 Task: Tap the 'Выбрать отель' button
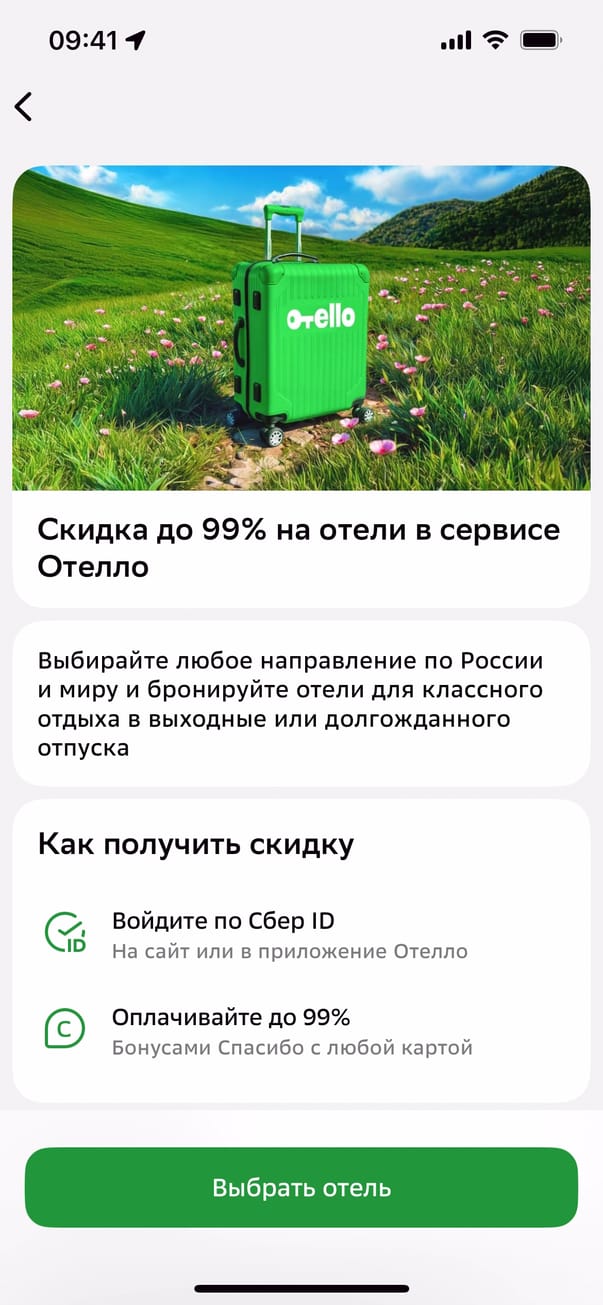301,1187
